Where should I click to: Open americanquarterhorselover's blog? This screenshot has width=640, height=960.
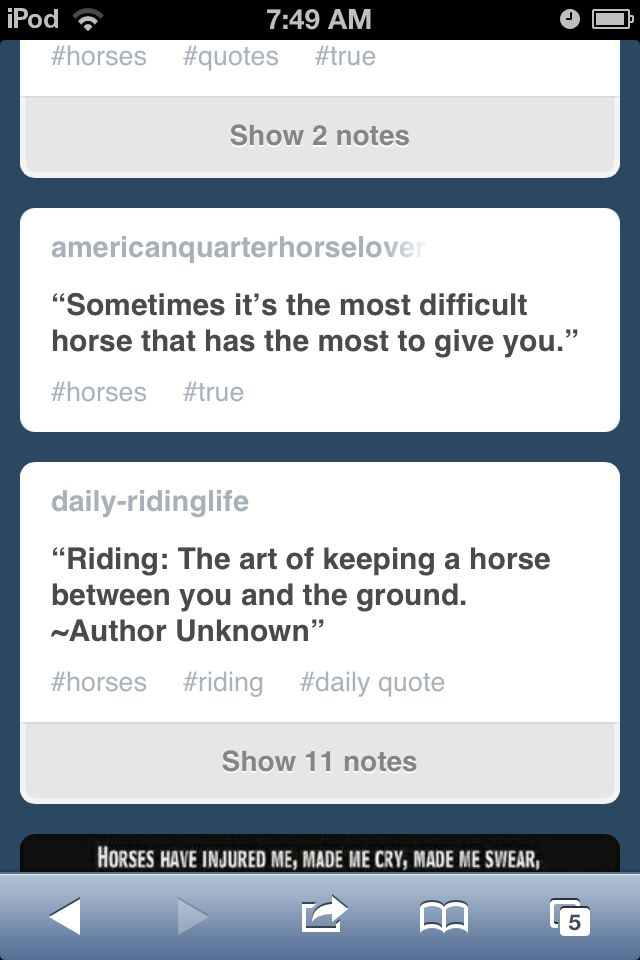(x=238, y=247)
